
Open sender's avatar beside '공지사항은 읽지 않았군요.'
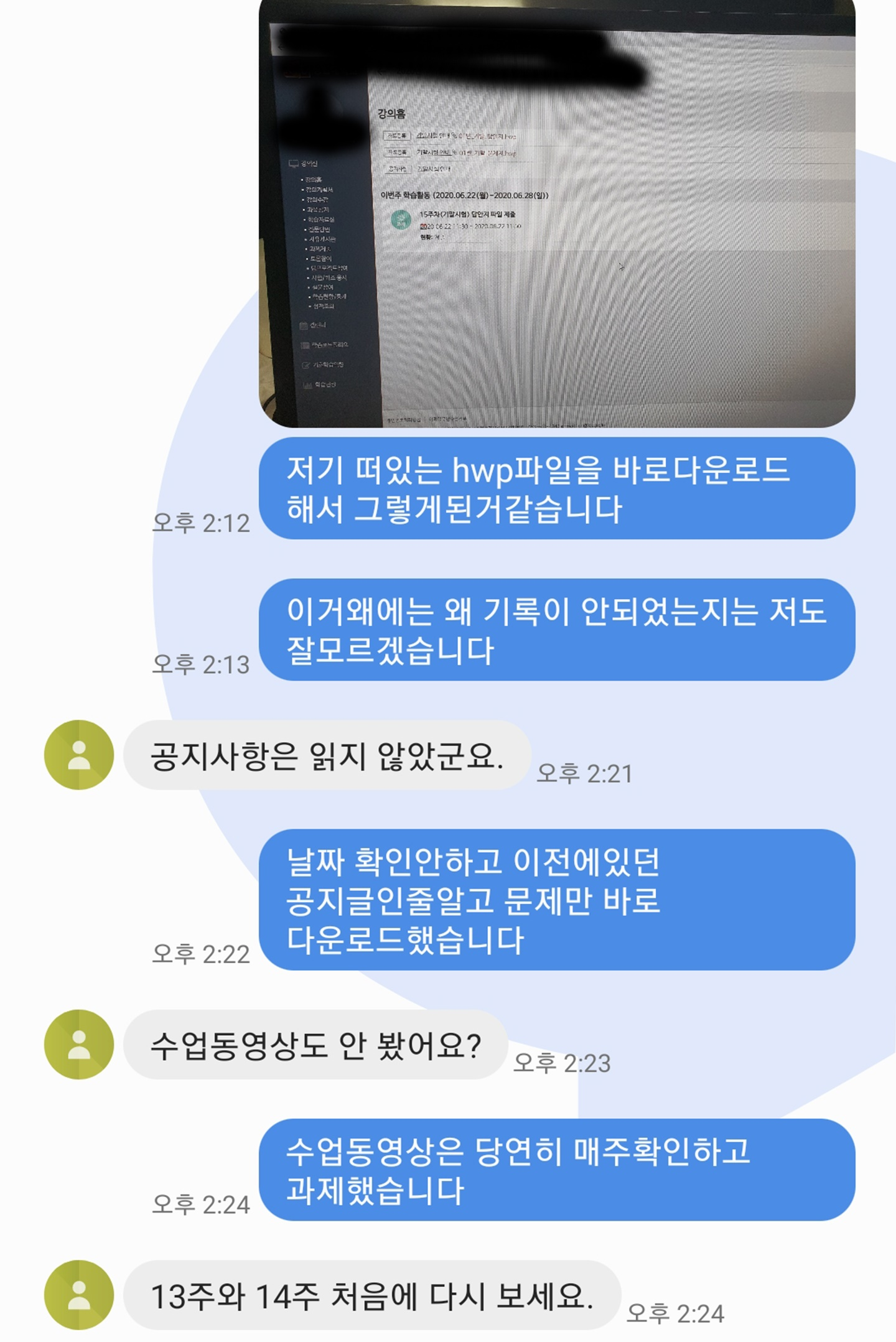coord(79,755)
